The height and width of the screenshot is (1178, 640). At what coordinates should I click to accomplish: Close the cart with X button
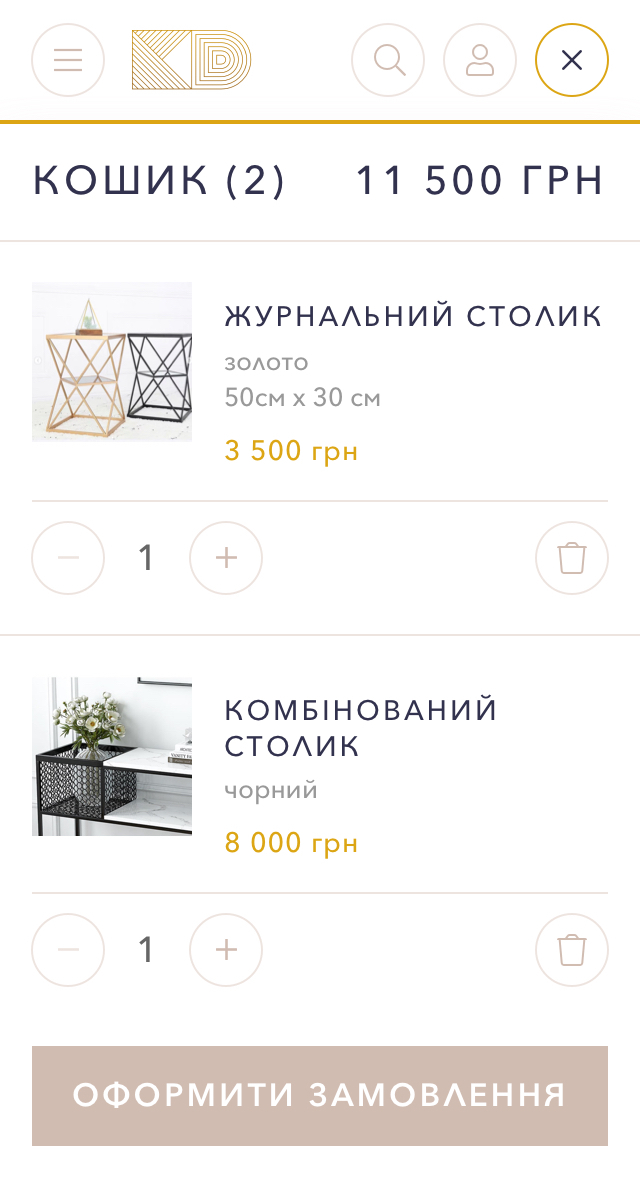pos(572,60)
